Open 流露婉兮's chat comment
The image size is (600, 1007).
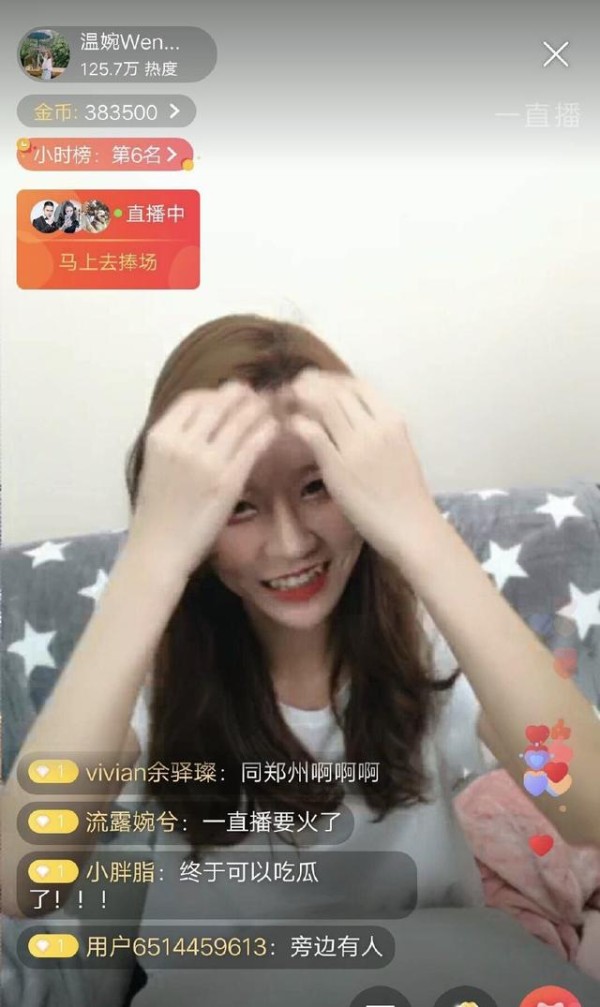pos(186,823)
